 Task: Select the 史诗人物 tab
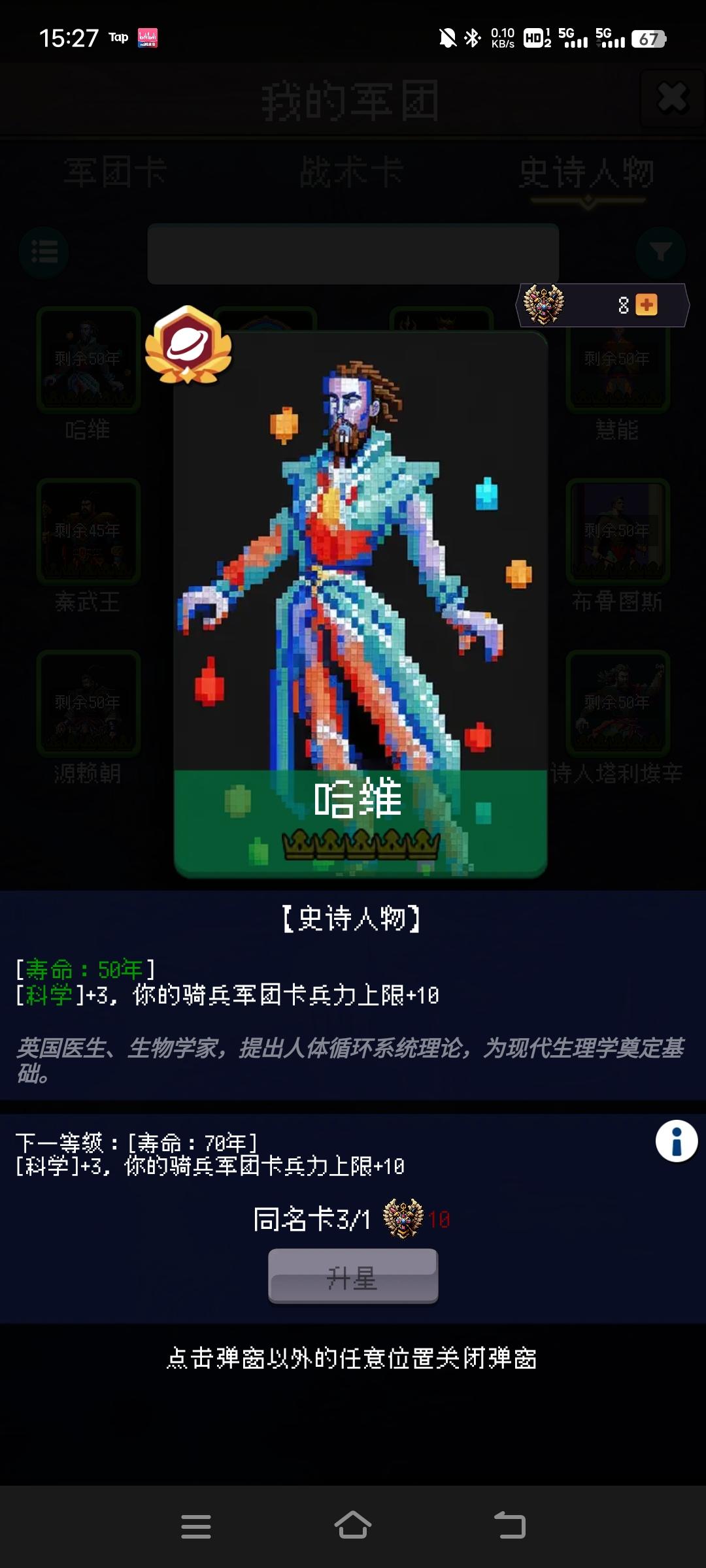[x=587, y=170]
